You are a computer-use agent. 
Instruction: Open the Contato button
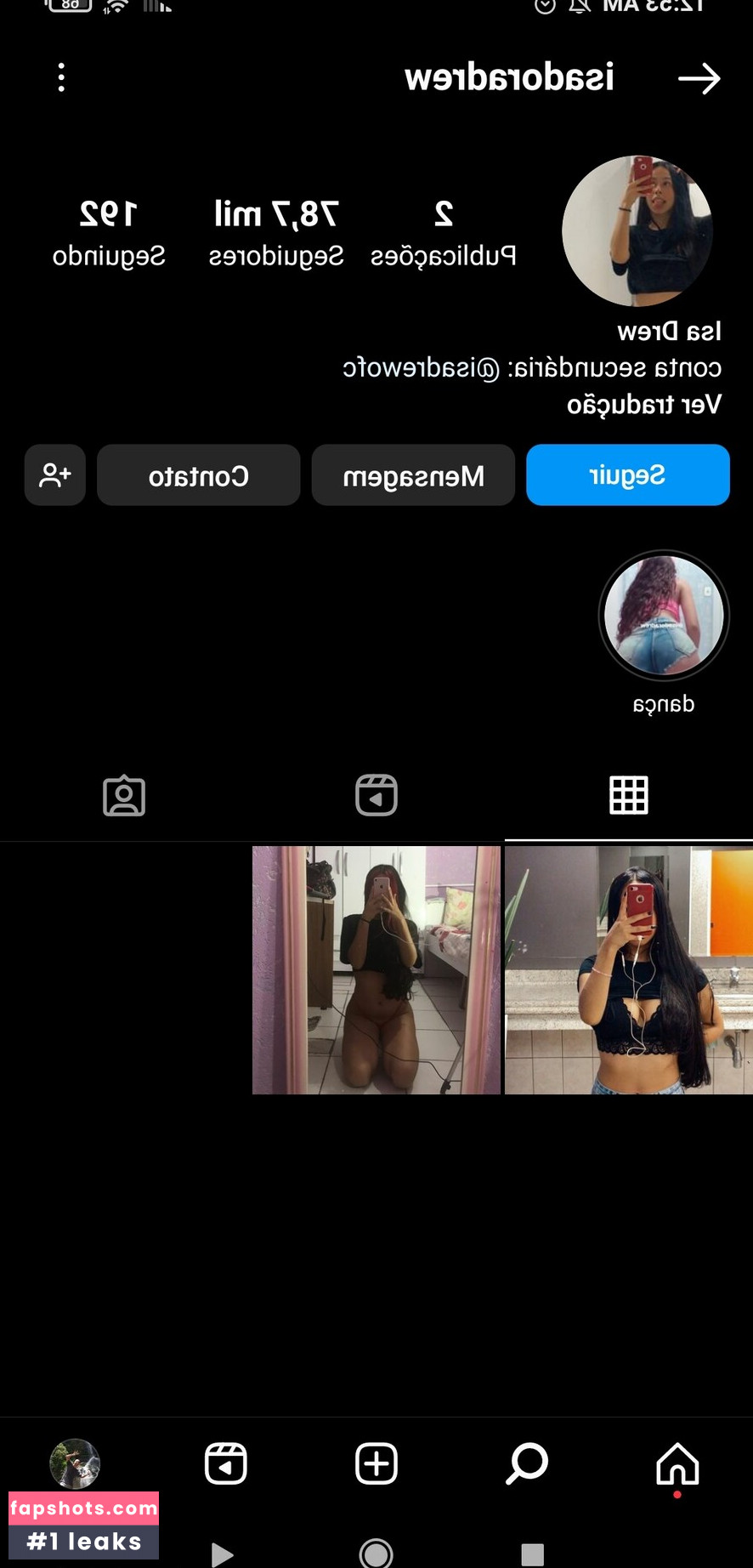[198, 475]
